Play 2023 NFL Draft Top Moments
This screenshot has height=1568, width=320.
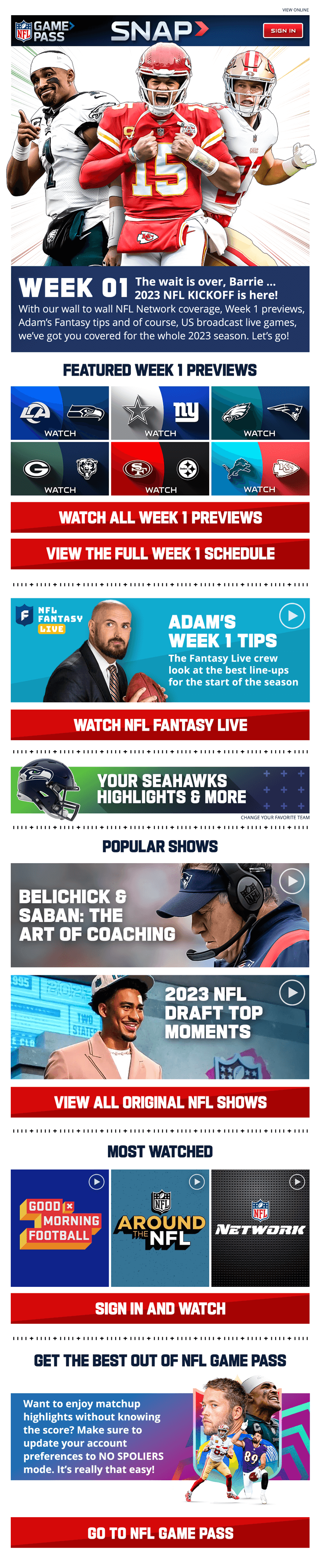coord(292,993)
